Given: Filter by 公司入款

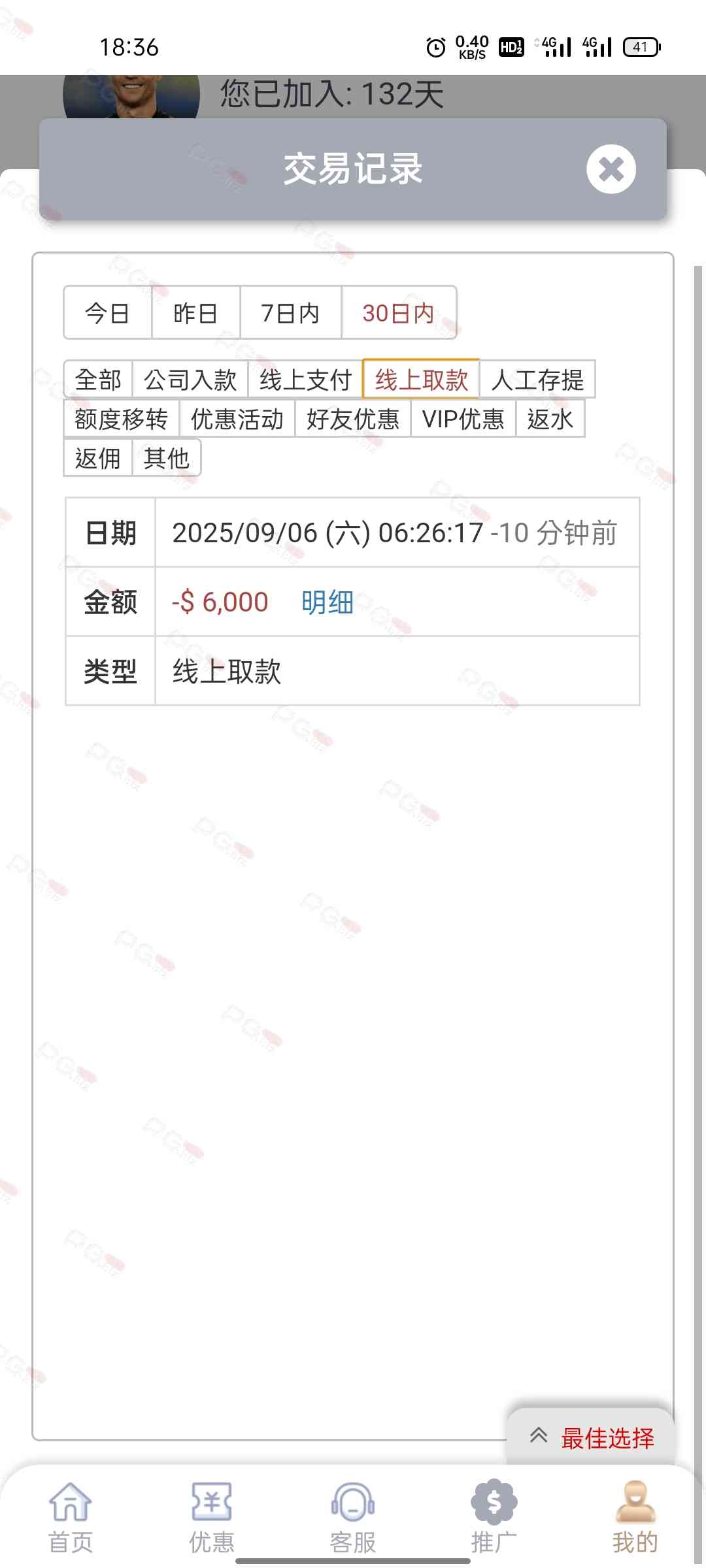Looking at the screenshot, I should tap(190, 380).
